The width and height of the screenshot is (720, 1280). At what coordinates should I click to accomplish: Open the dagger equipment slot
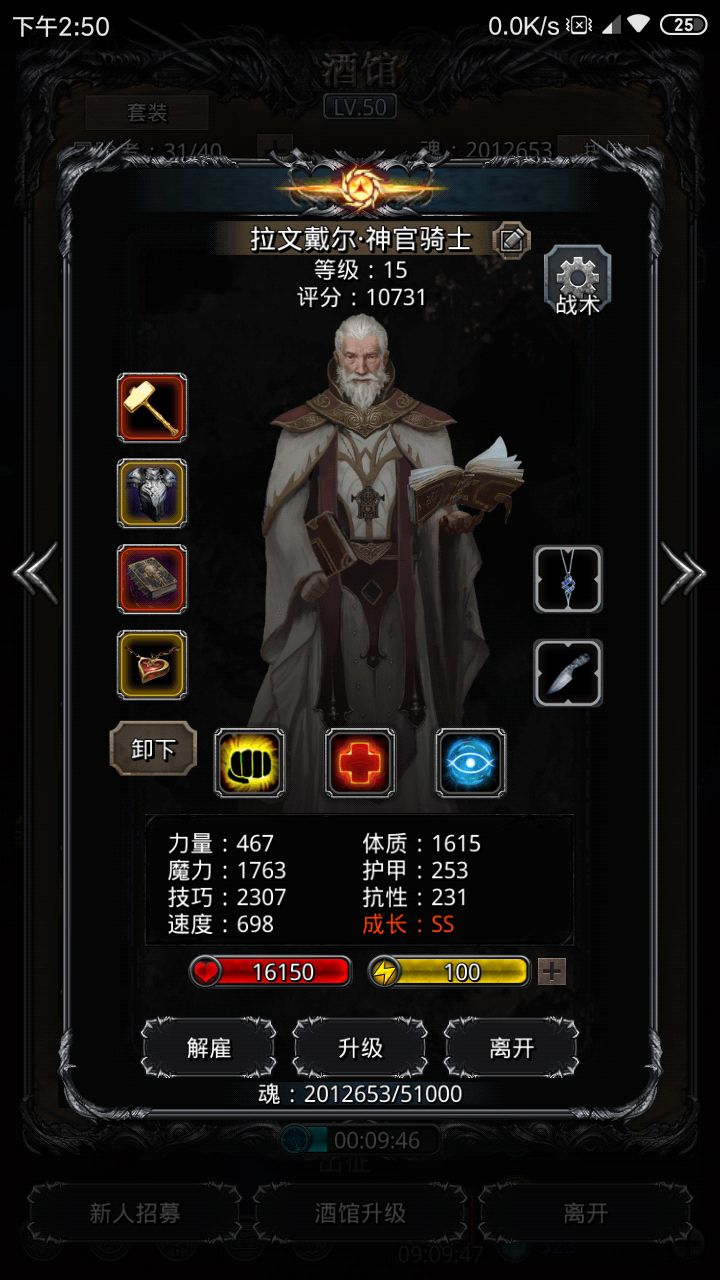click(x=568, y=673)
